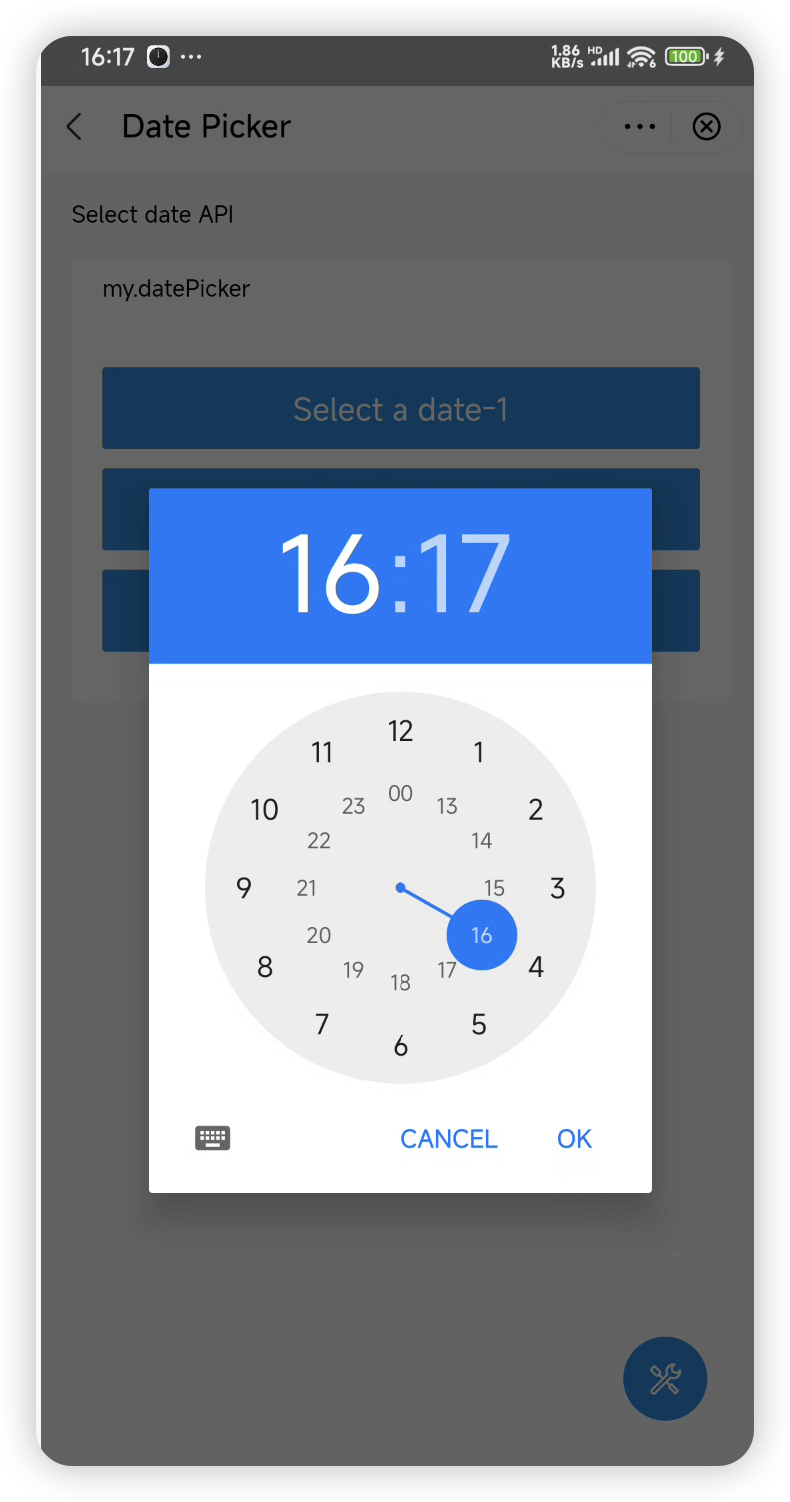Set hour to 12 on the clock
790x1502 pixels.
pos(400,731)
